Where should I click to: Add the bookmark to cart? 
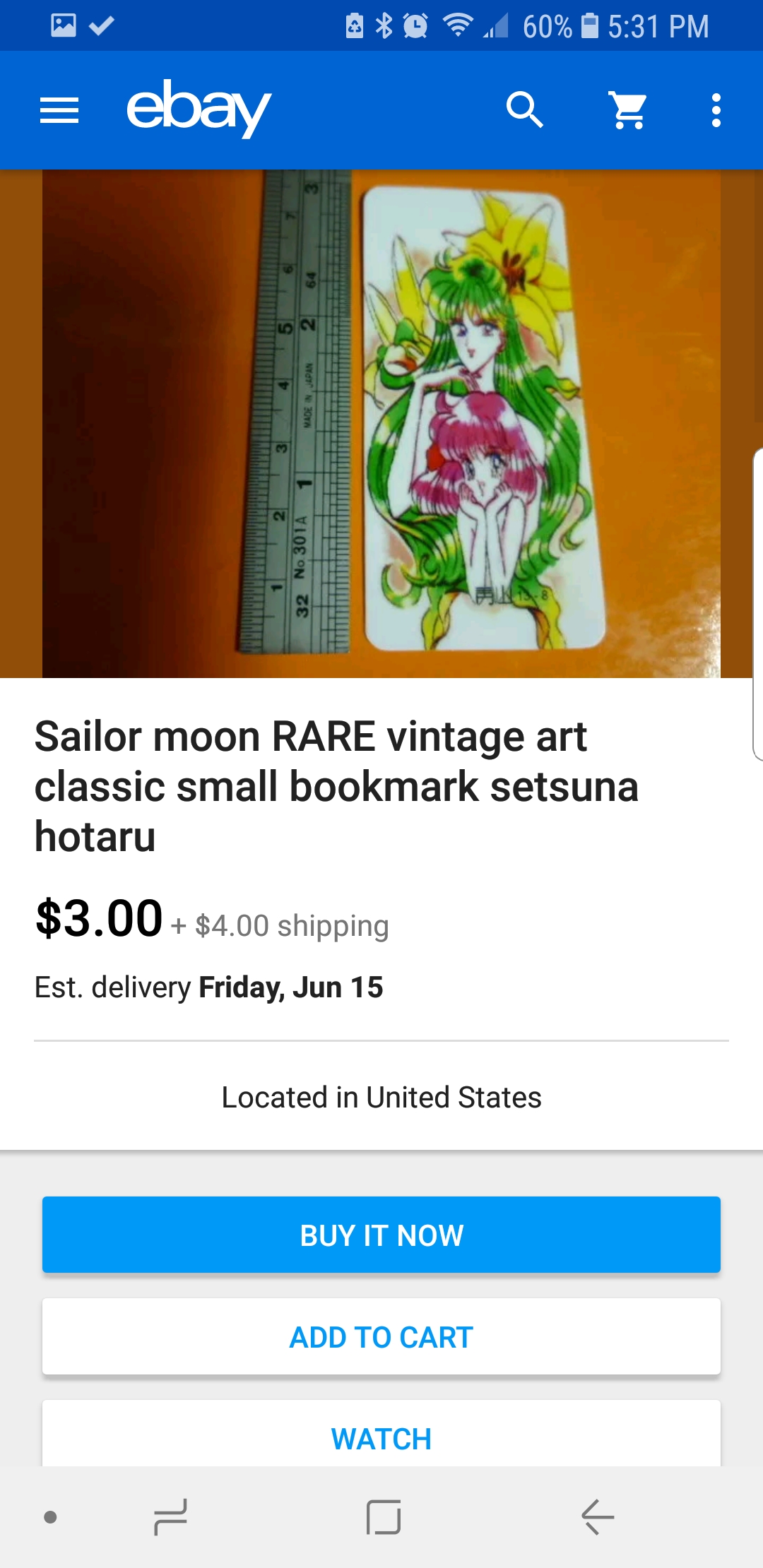point(381,1336)
